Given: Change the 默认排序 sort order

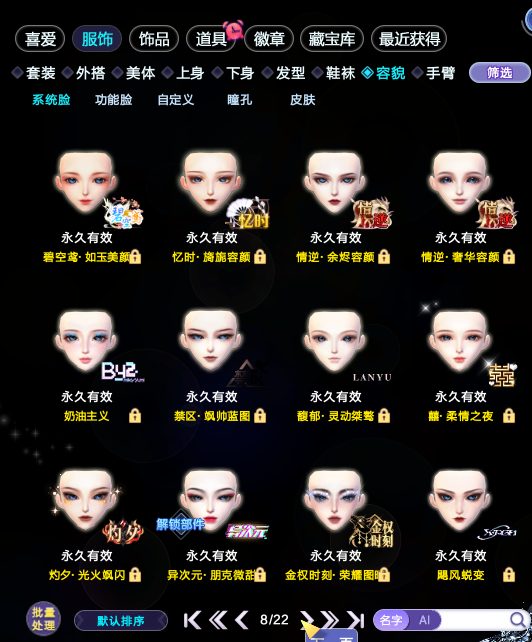Looking at the screenshot, I should [121, 621].
